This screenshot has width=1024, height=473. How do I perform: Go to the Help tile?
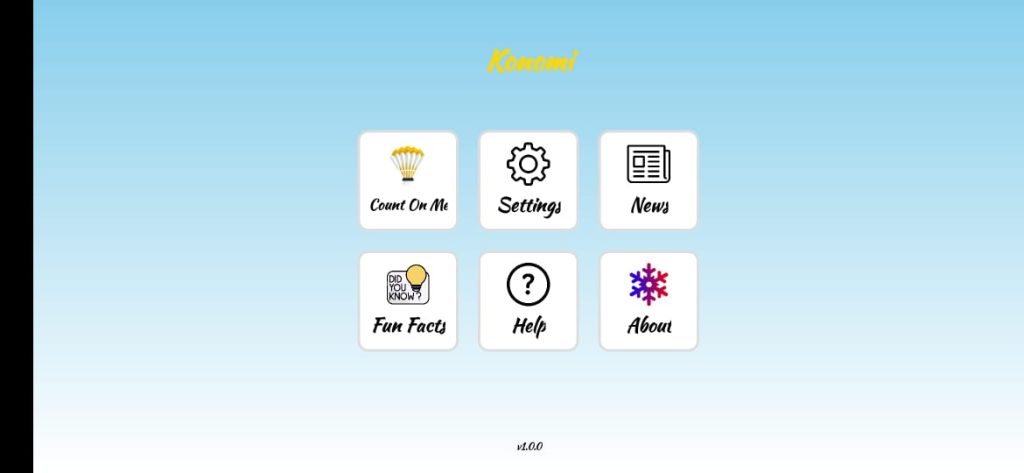[x=528, y=301]
